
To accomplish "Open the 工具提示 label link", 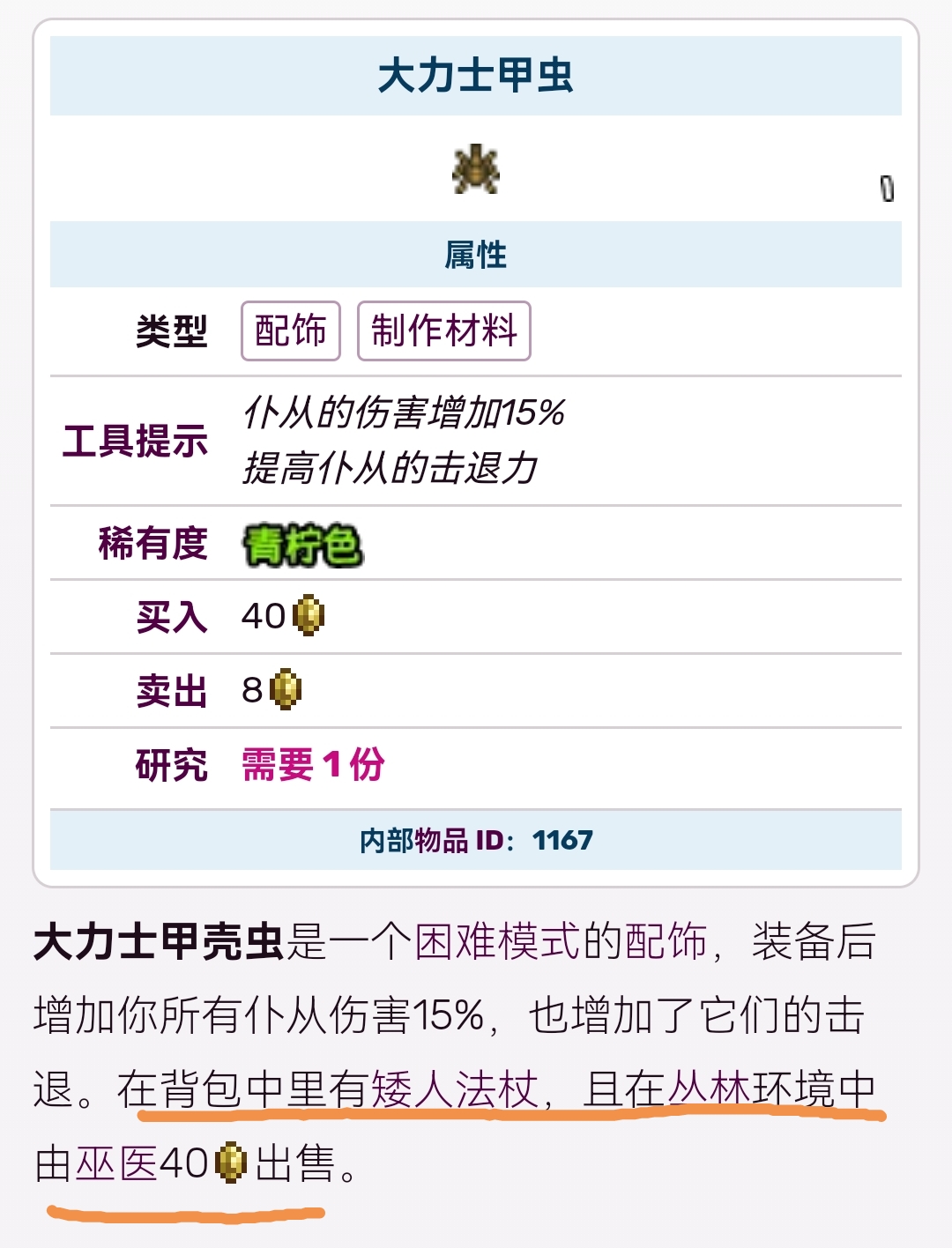I will [135, 441].
